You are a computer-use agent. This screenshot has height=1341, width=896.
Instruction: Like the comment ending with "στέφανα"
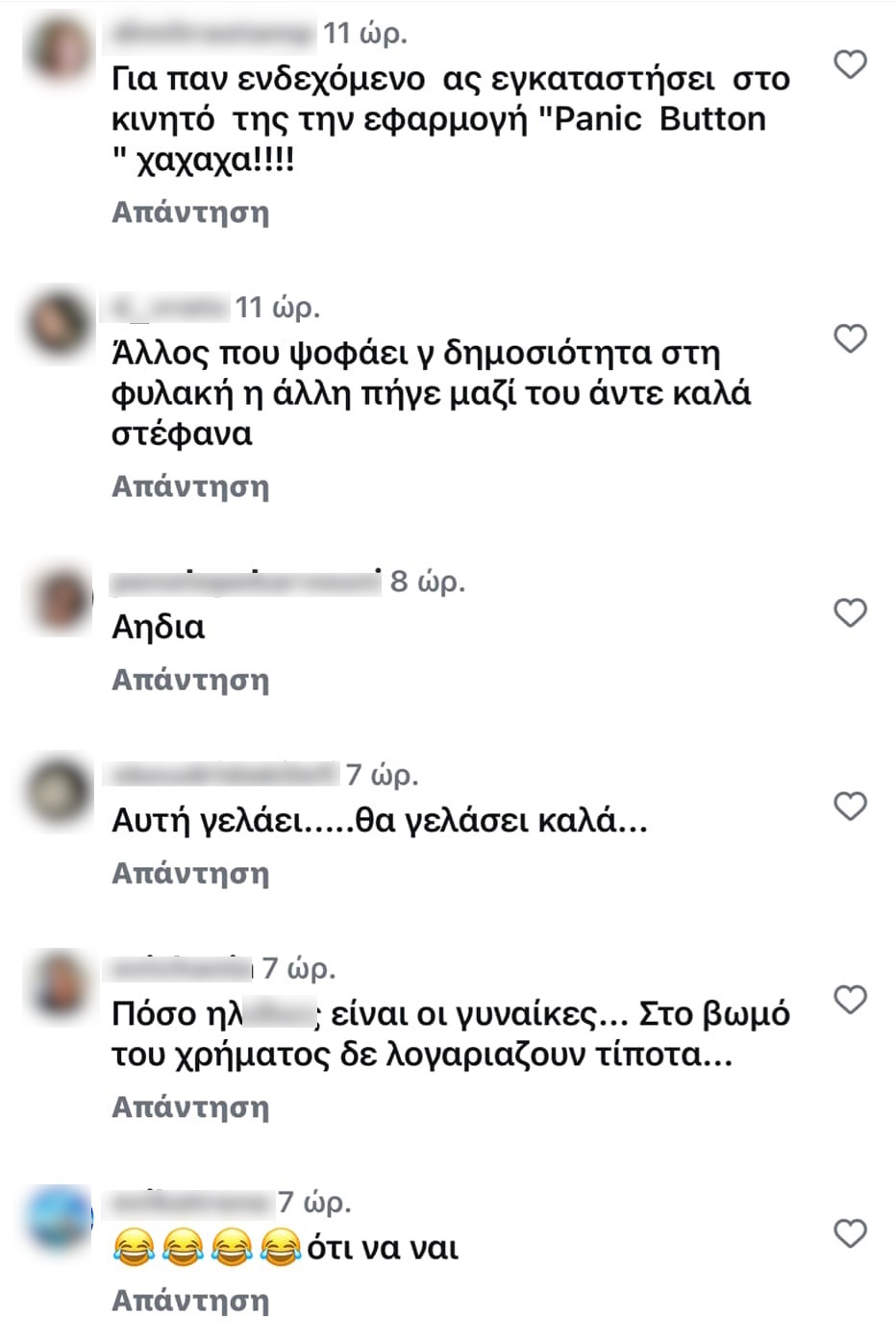850,339
